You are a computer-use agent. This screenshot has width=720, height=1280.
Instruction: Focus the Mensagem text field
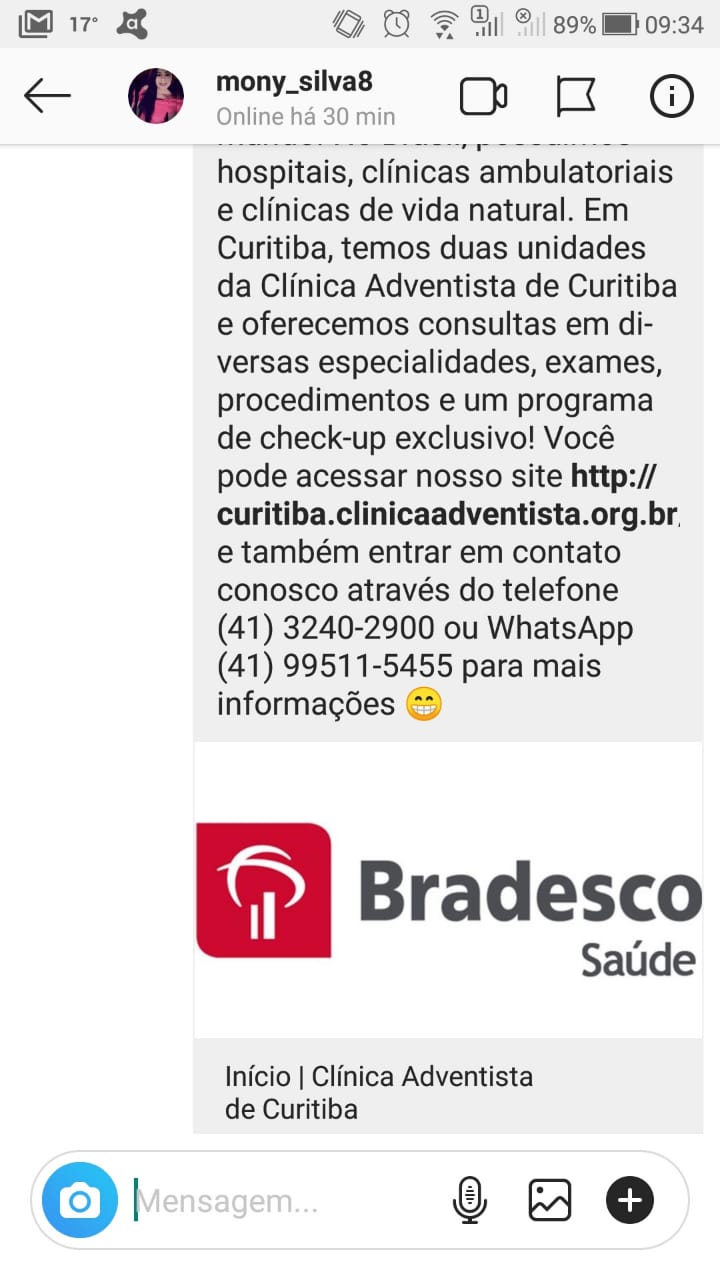(x=285, y=1200)
